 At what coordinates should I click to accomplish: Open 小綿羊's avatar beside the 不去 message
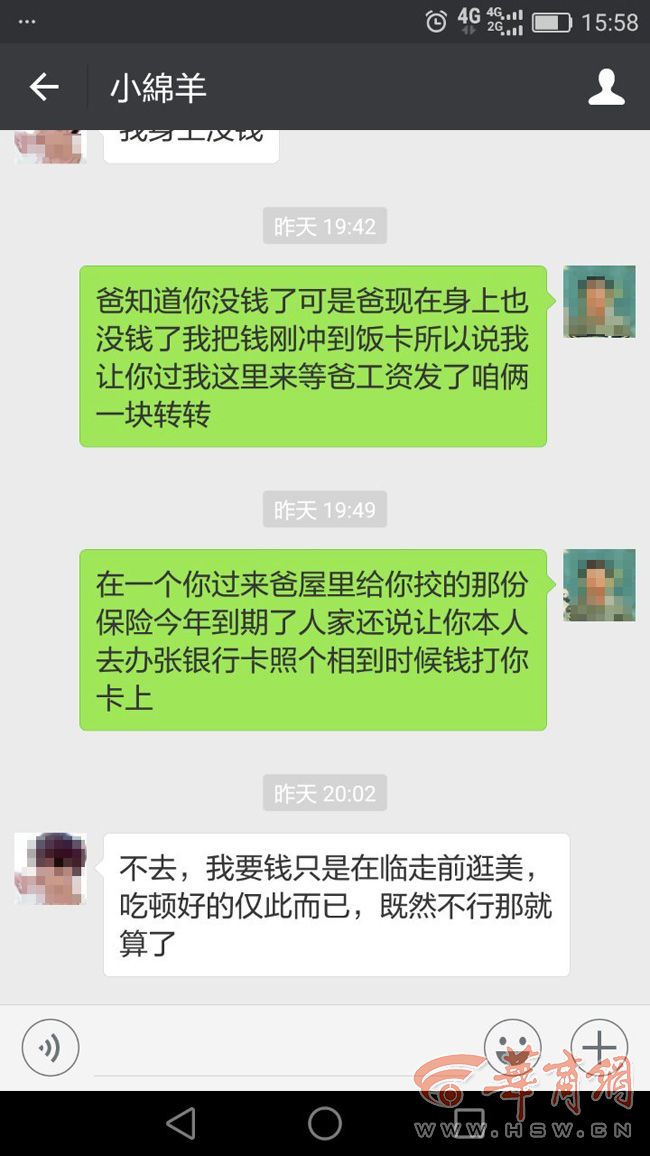[51, 869]
